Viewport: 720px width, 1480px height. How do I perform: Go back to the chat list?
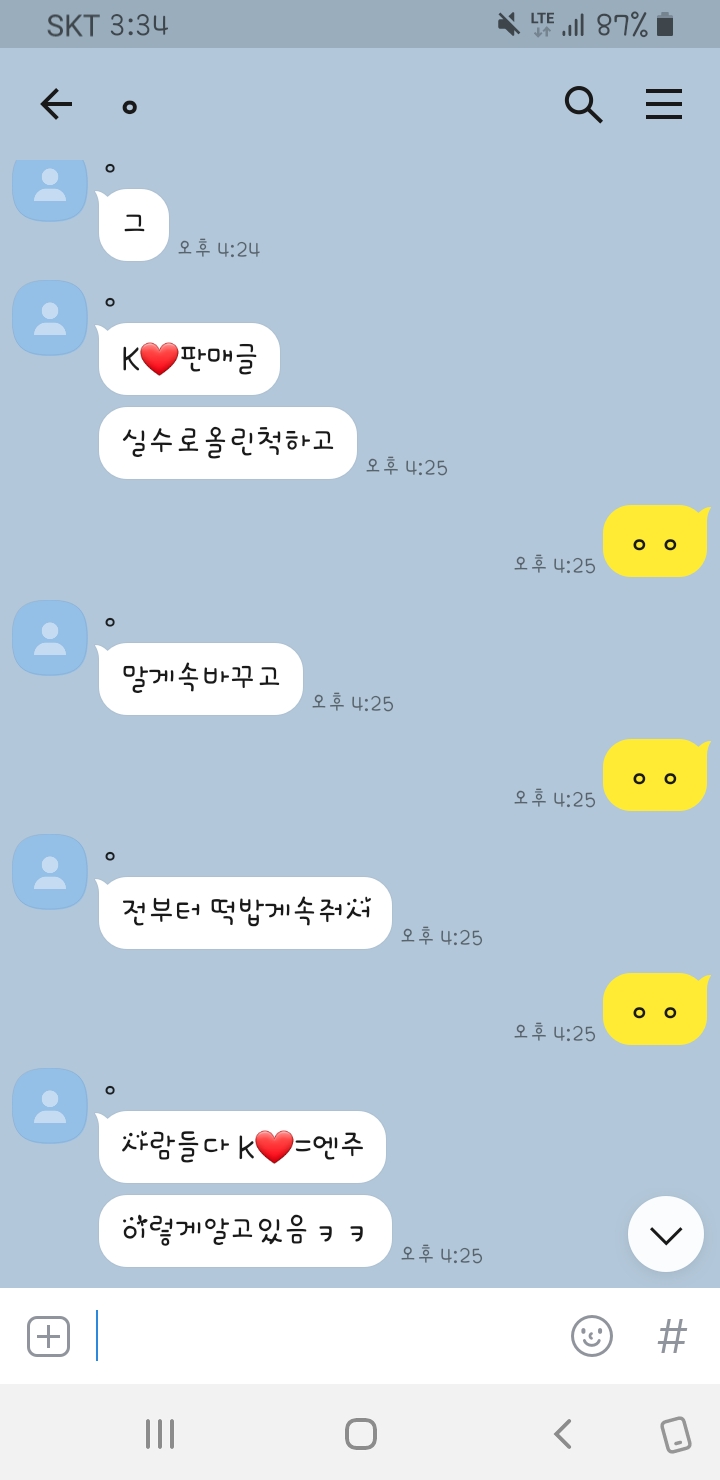[x=56, y=104]
